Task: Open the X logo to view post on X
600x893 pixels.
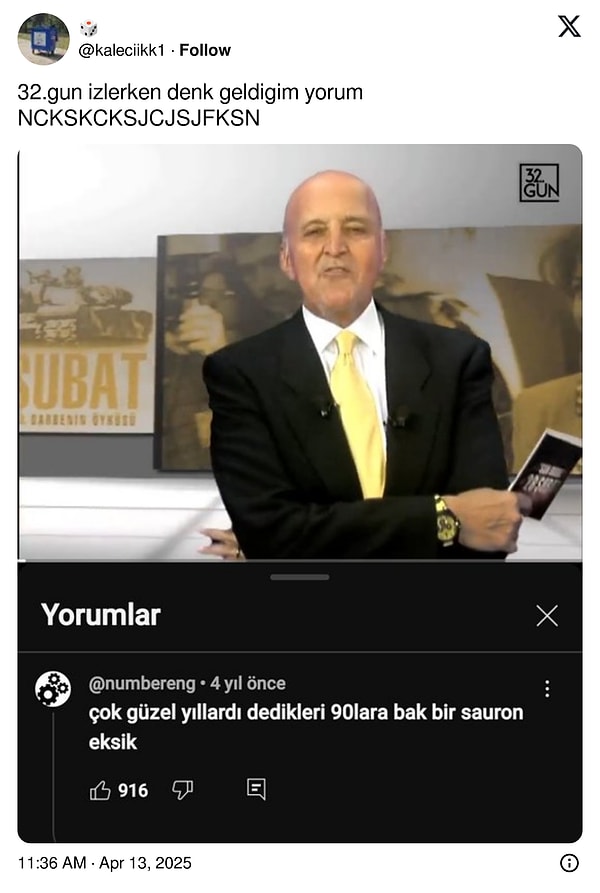Action: tap(569, 27)
